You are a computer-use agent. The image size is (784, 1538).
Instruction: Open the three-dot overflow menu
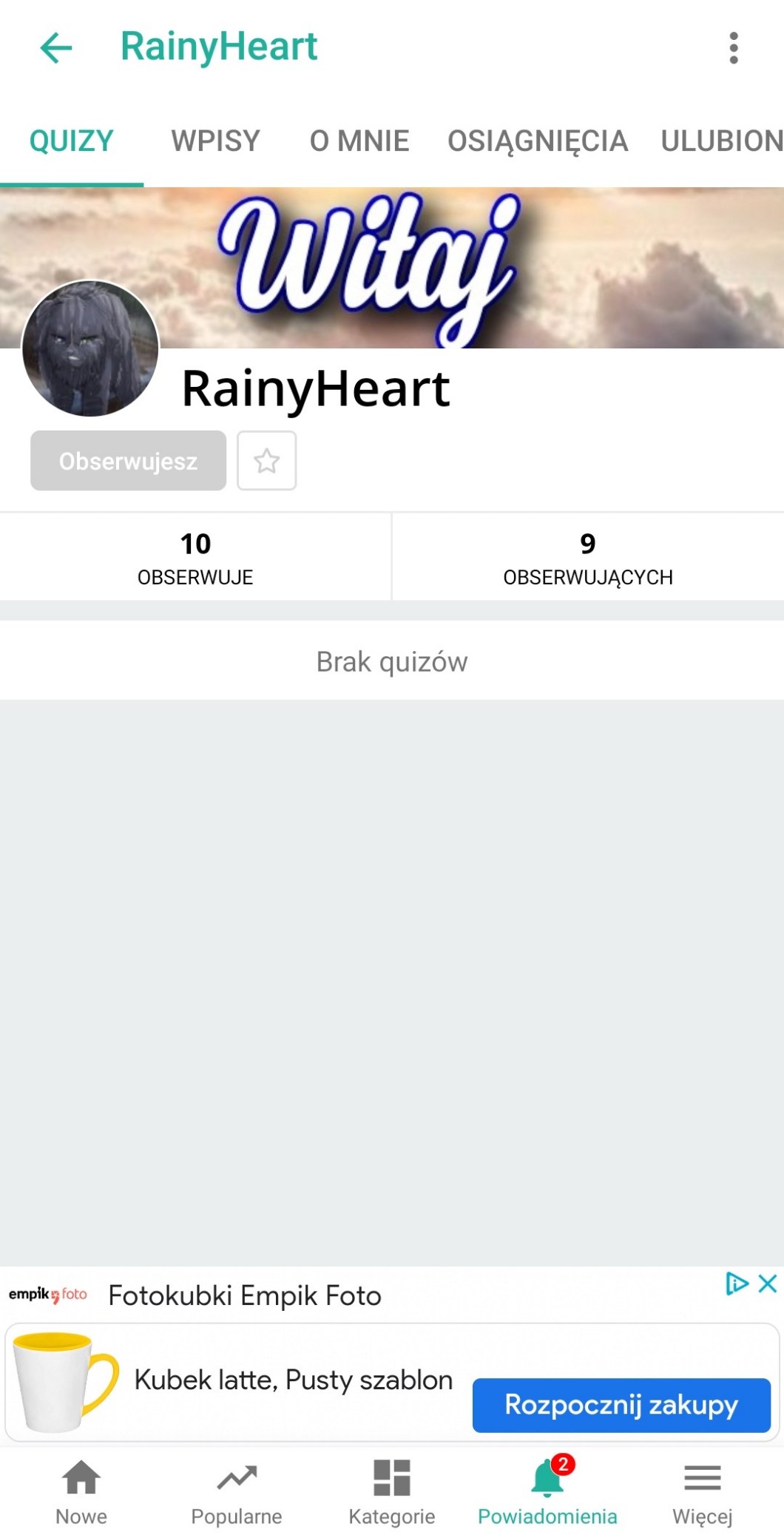(x=733, y=48)
